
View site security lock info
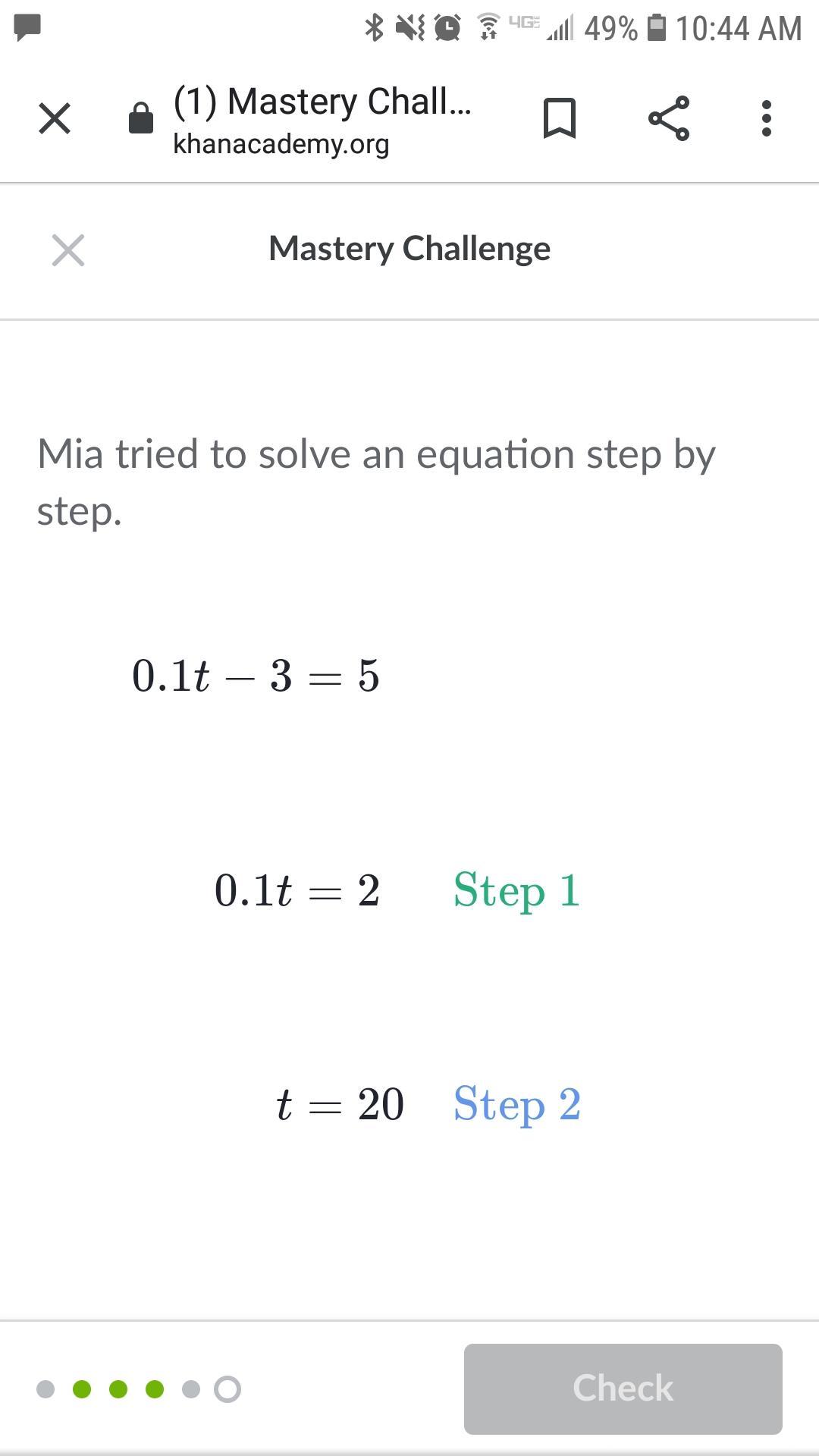[141, 119]
